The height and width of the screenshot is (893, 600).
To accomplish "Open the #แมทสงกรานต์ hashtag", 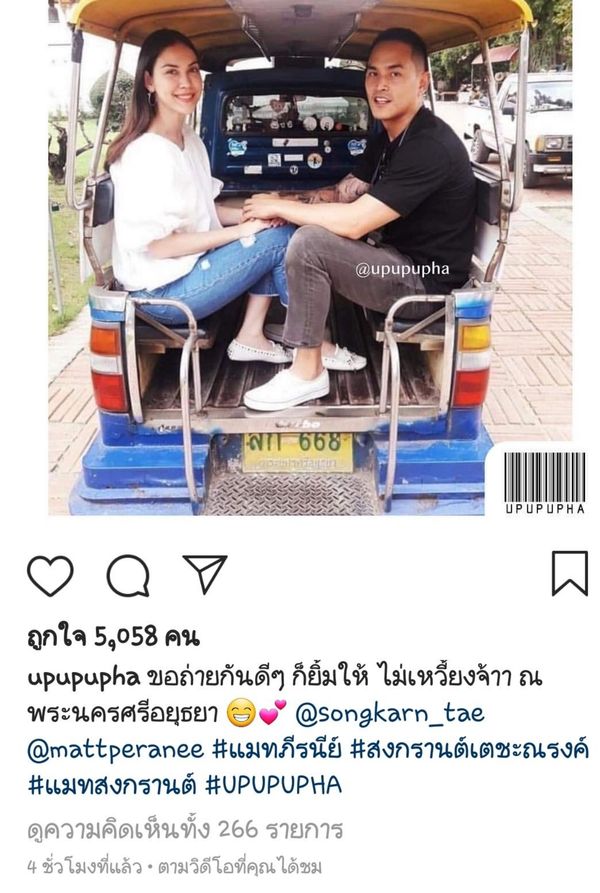I will (111, 784).
